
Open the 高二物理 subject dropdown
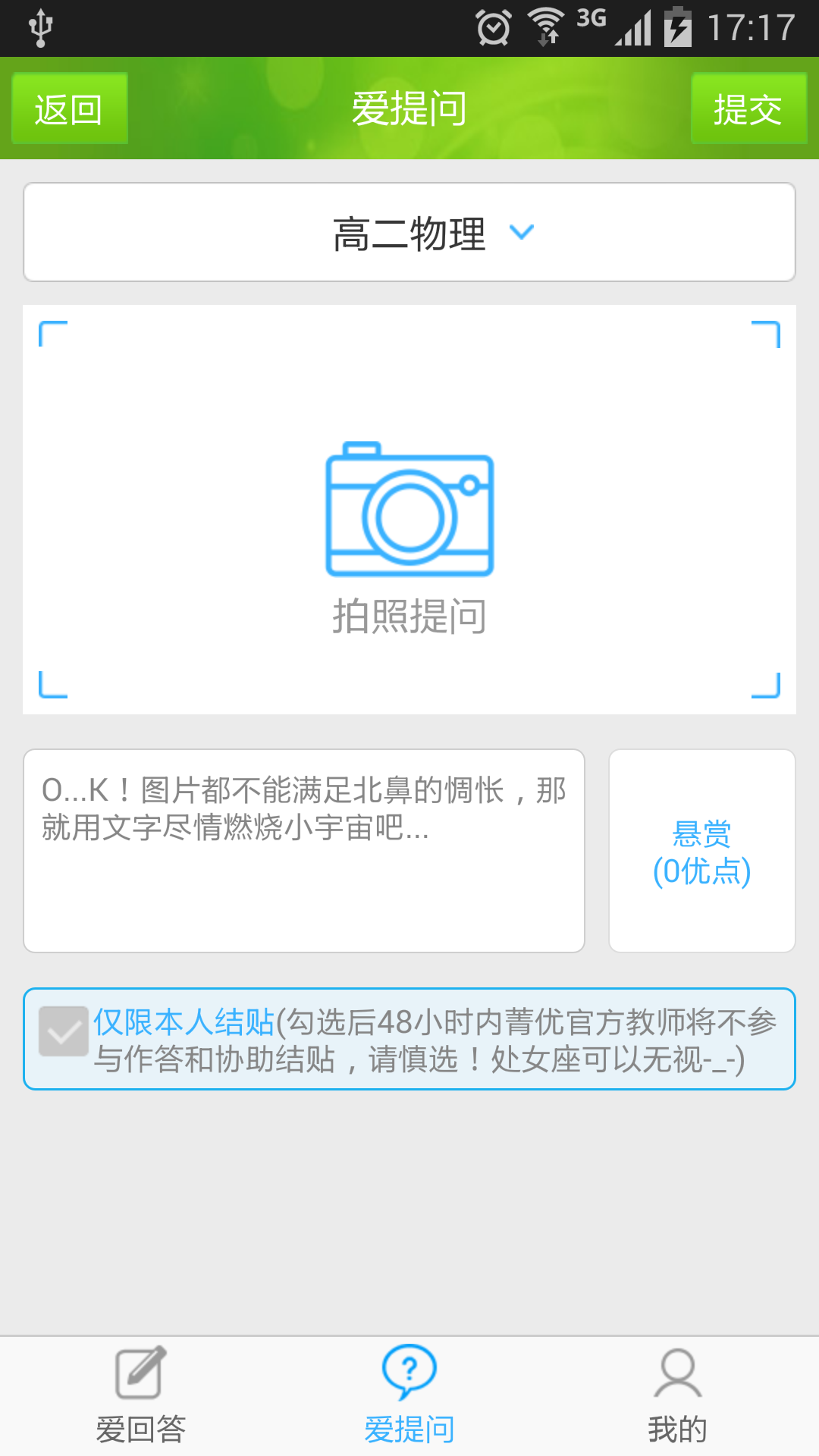409,232
